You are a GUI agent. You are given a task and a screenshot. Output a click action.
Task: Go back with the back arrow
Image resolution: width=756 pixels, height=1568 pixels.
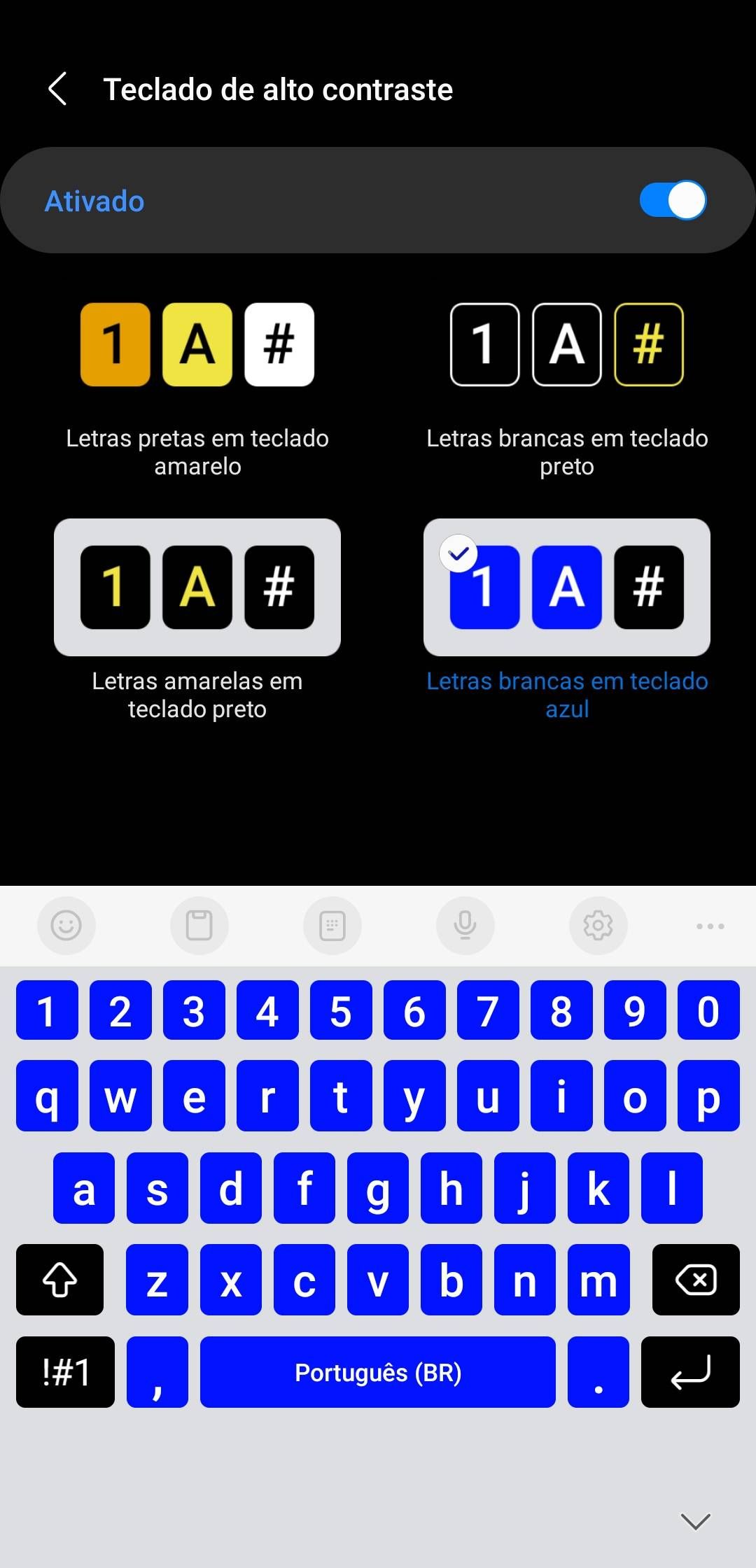tap(57, 90)
